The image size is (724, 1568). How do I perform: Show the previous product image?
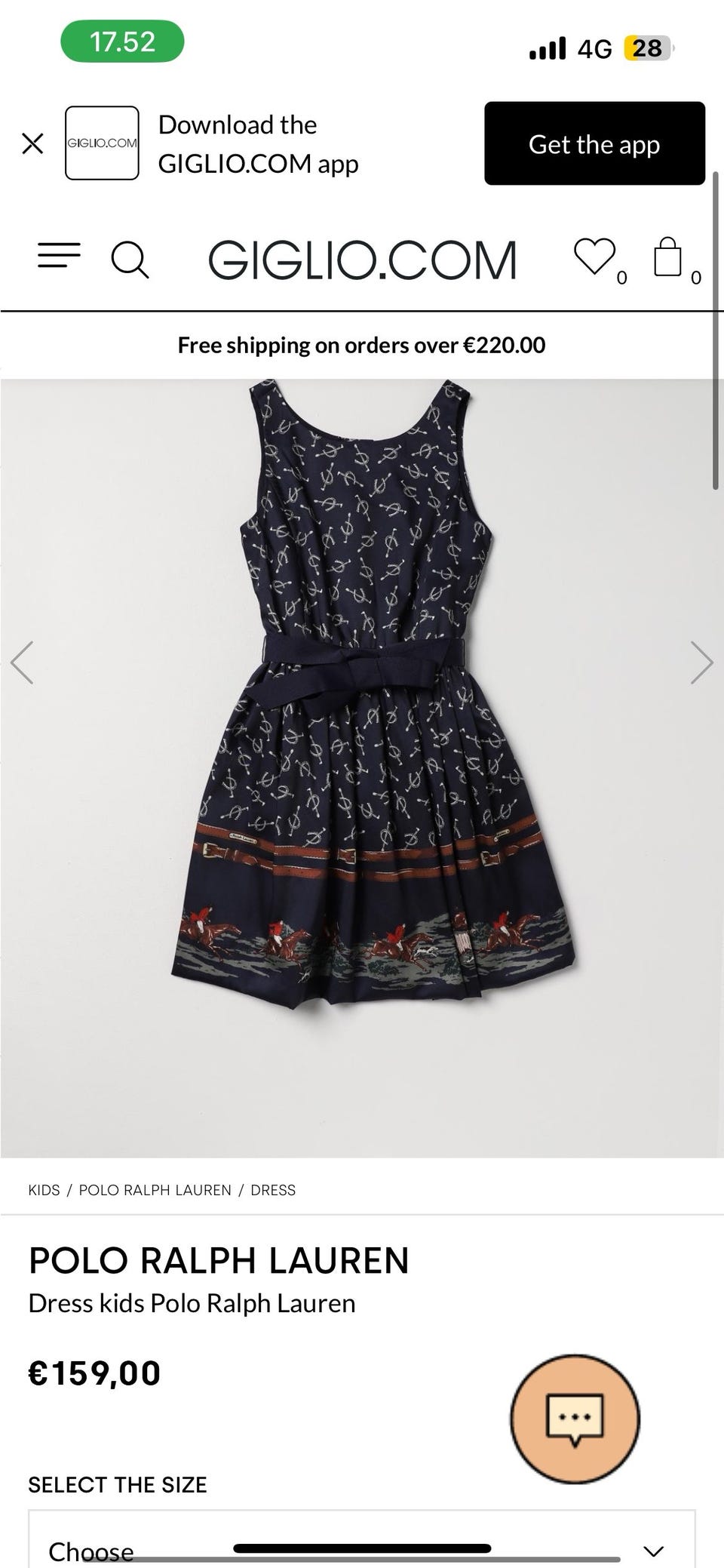(x=23, y=663)
